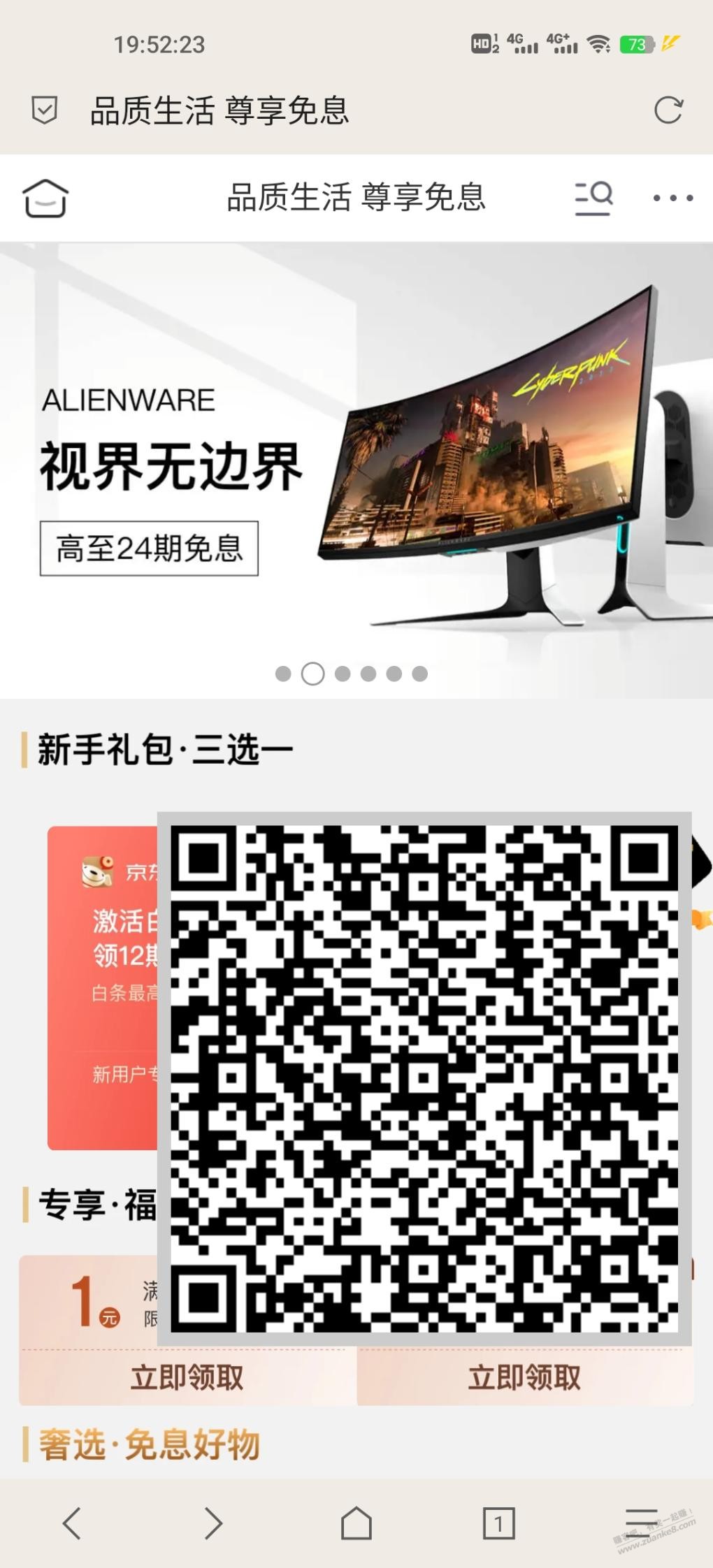Open the browser tabs switcher
This screenshot has width=713, height=1568.
(x=498, y=1523)
